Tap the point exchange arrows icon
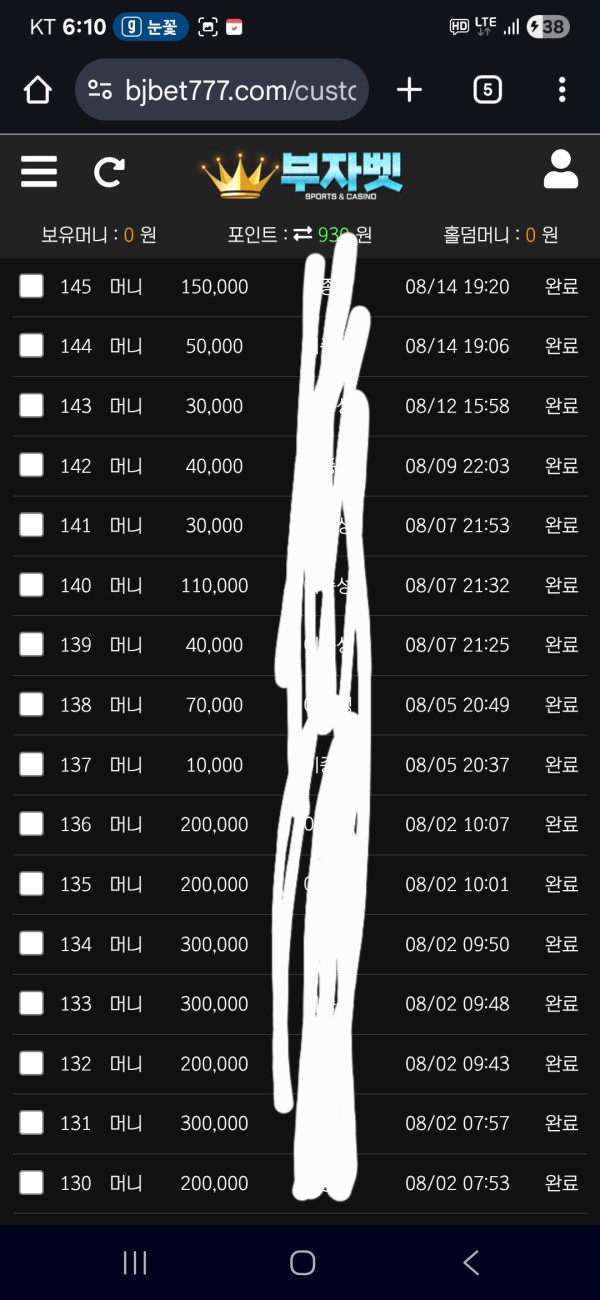This screenshot has height=1300, width=600. [303, 235]
